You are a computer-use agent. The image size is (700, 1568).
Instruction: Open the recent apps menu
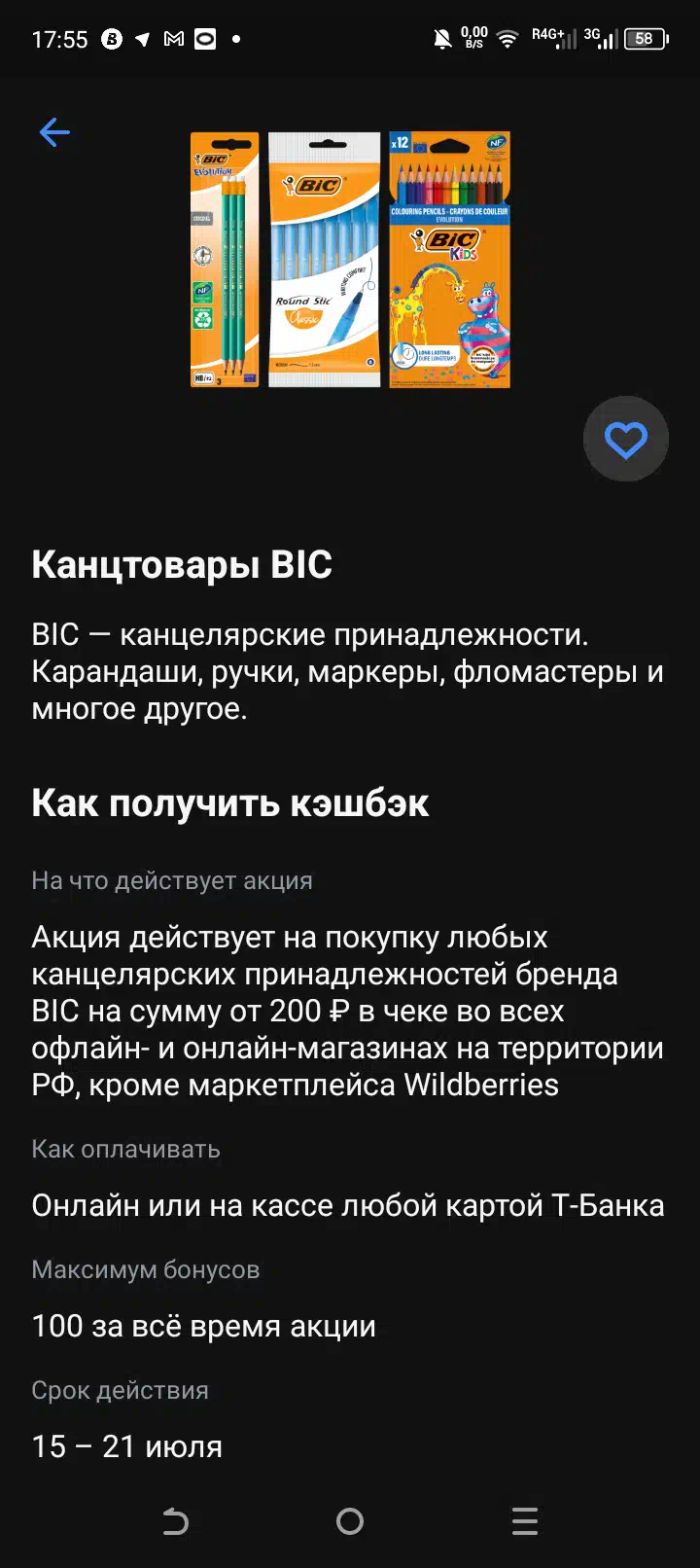(525, 1520)
